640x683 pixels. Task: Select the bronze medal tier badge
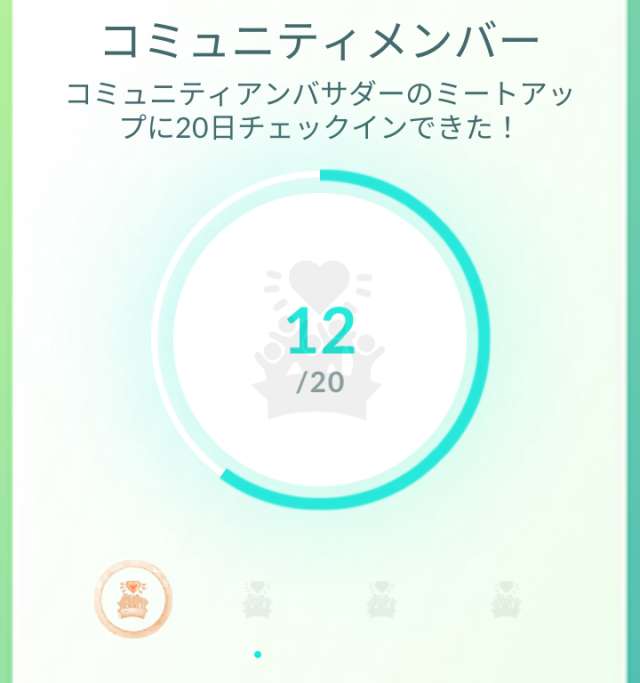click(133, 600)
